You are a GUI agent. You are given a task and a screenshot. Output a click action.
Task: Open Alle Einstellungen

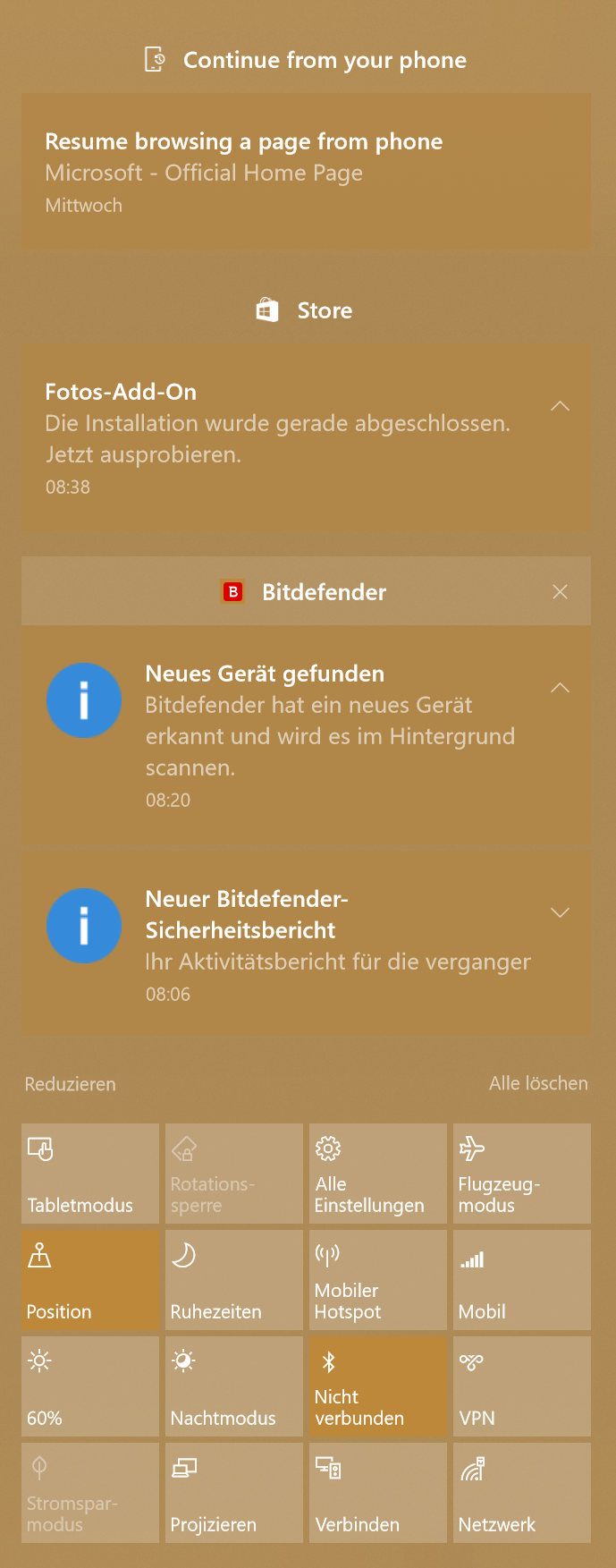tap(377, 1174)
